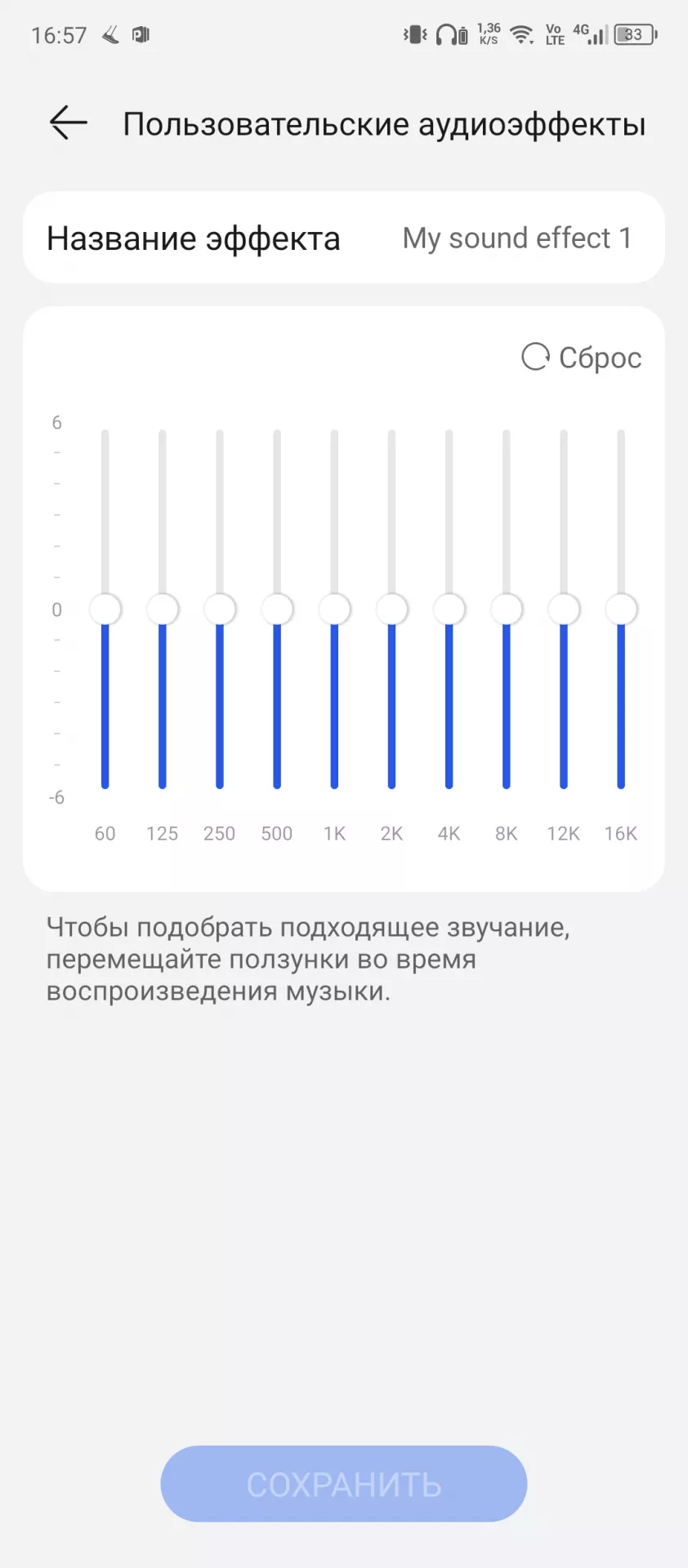Viewport: 688px width, 1568px height.
Task: Go back using the arrow icon
Action: tap(69, 123)
